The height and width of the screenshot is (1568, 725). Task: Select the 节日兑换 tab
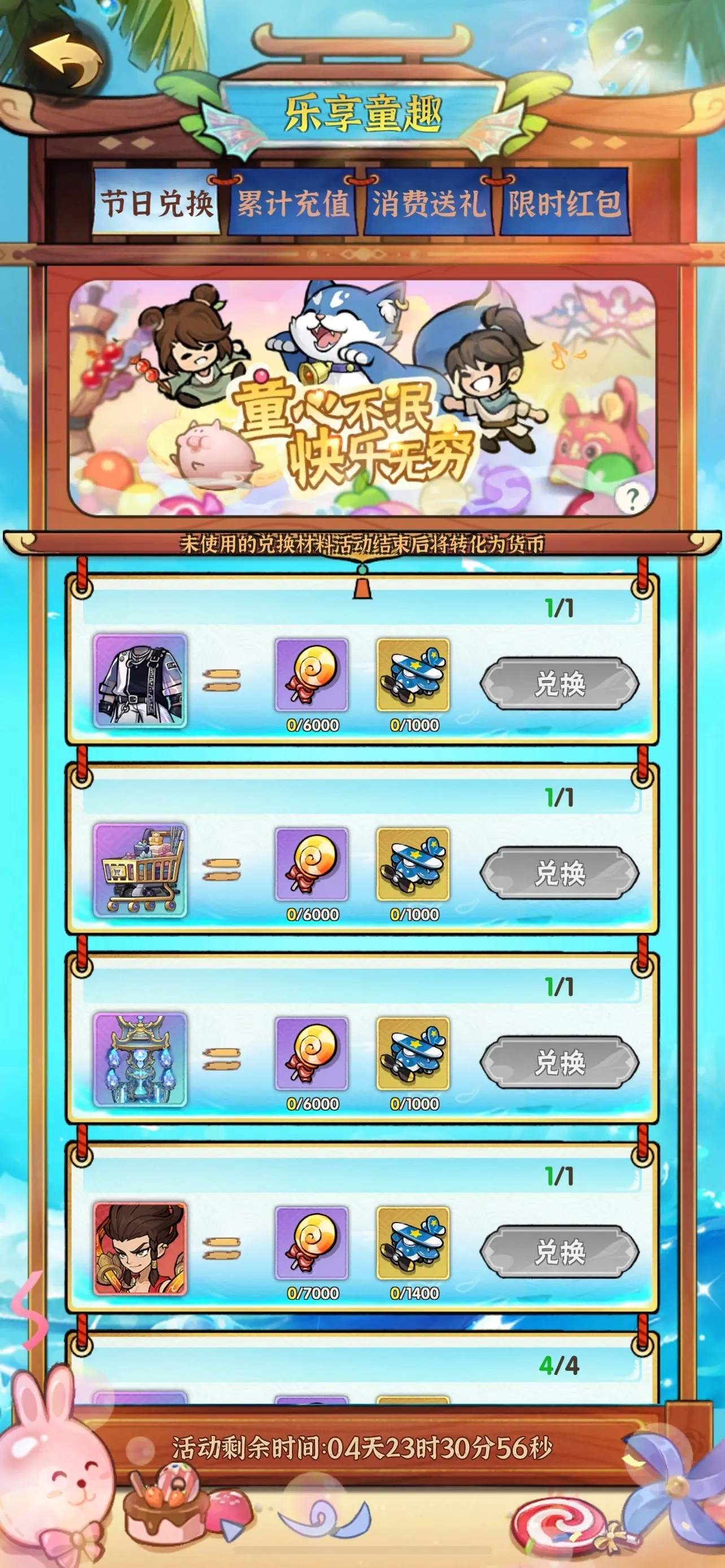click(x=156, y=203)
